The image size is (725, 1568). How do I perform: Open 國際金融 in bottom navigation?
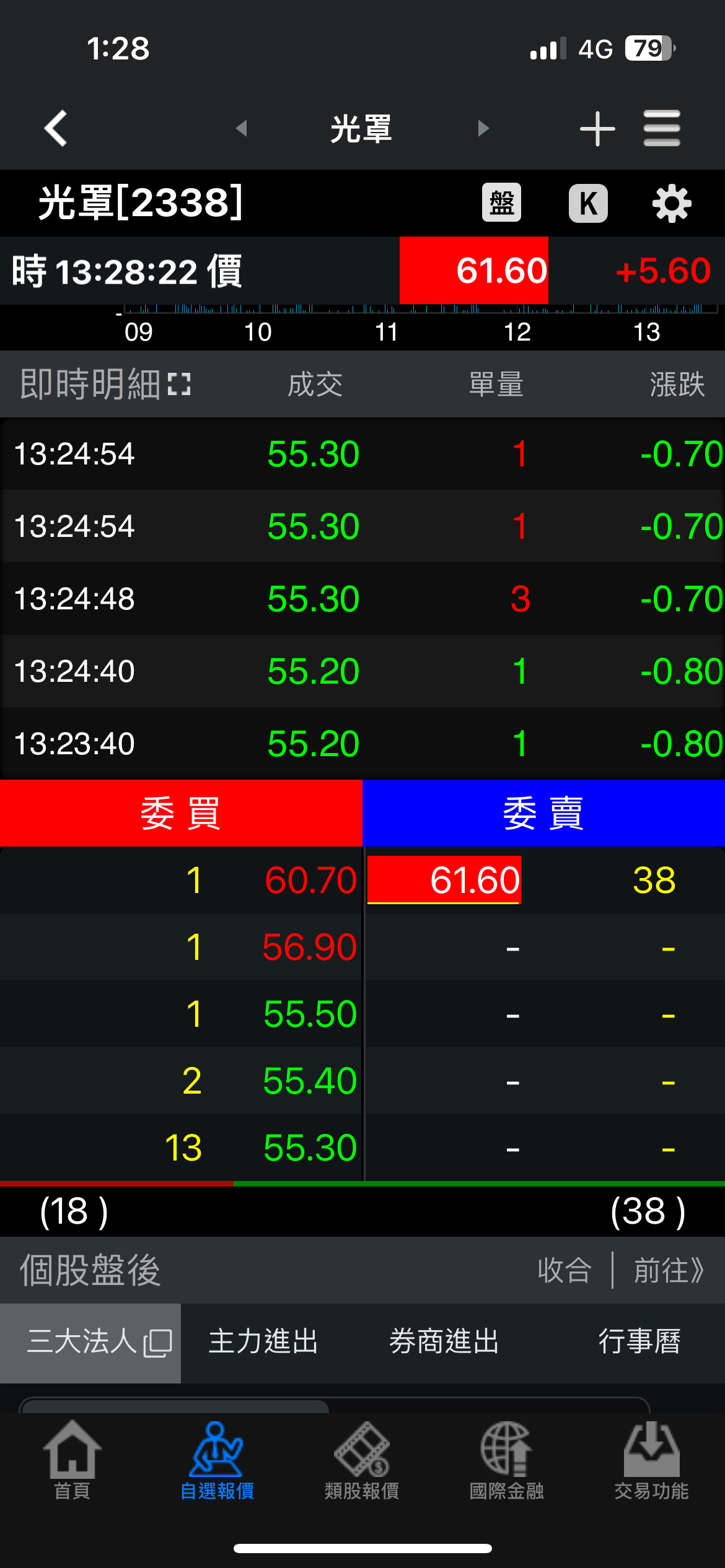(506, 1461)
